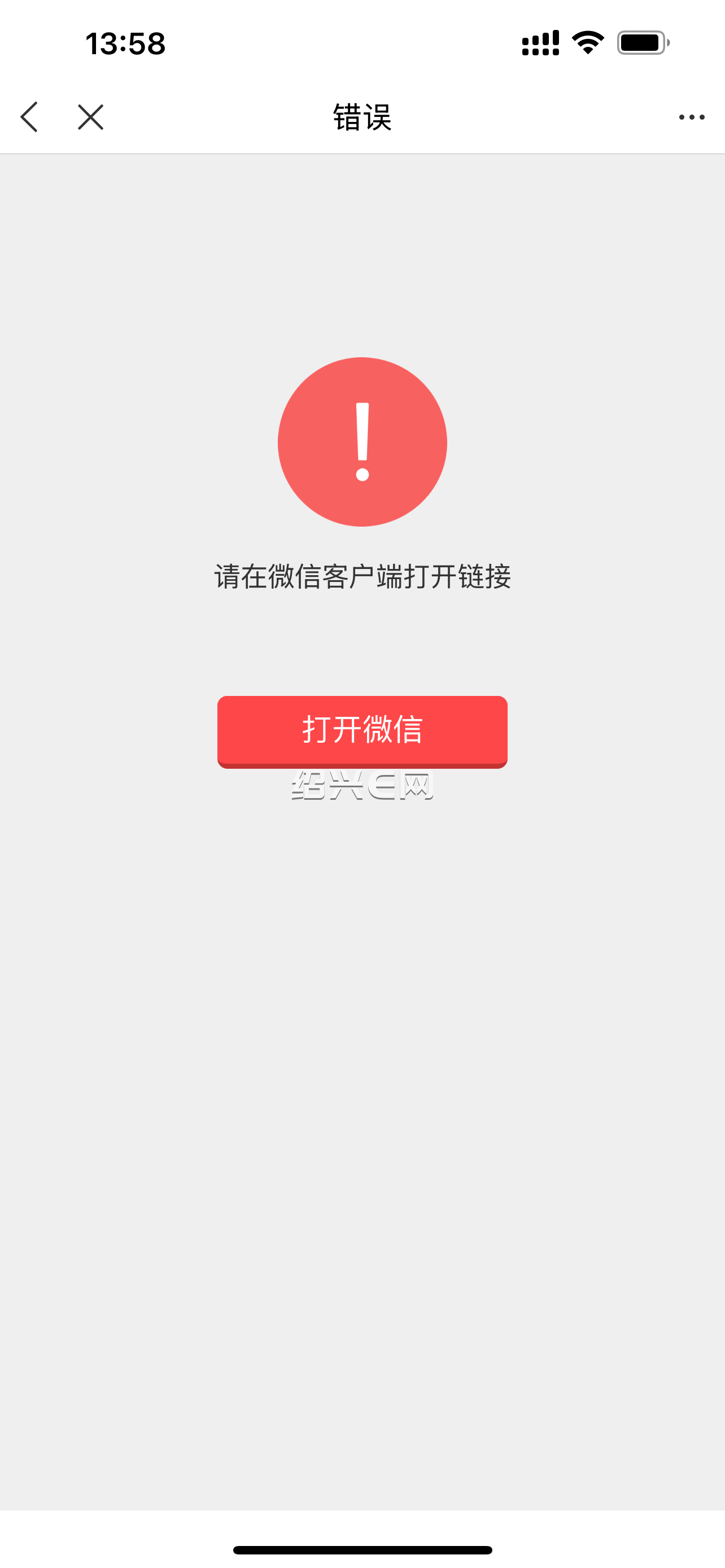Go back using the top-left arrow
The width and height of the screenshot is (725, 1568).
click(x=29, y=117)
